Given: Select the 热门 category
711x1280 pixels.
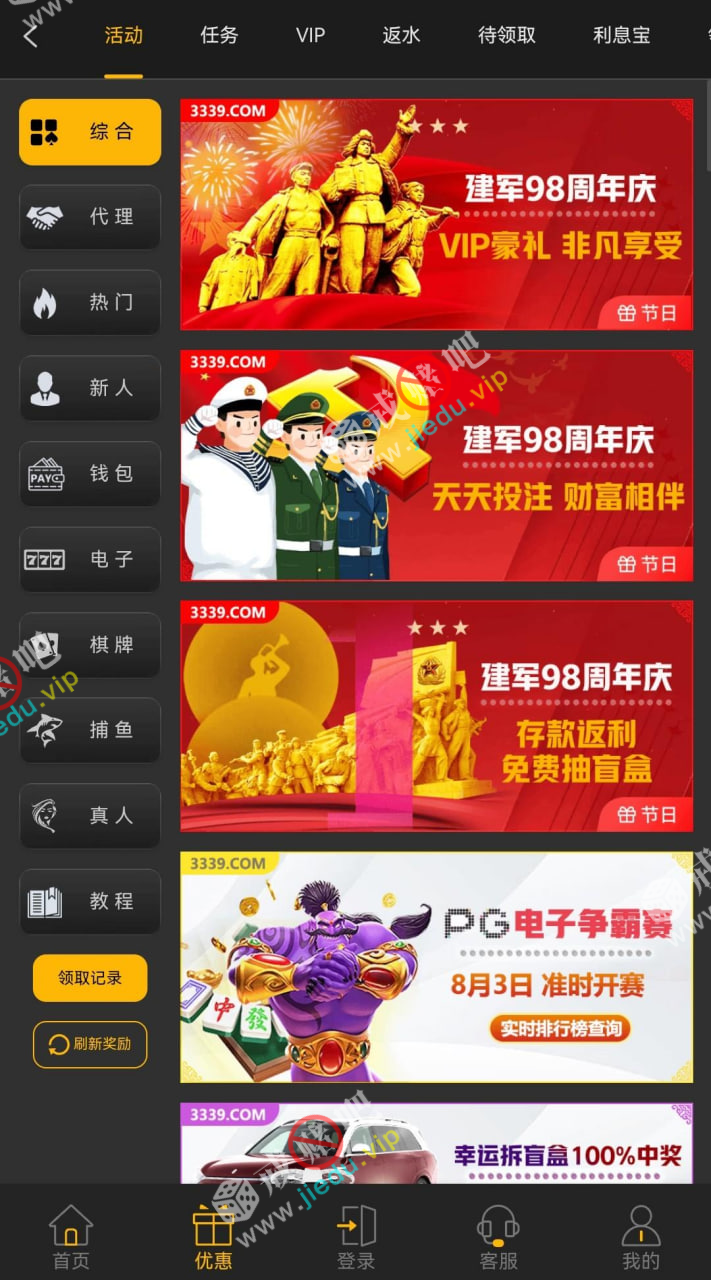Looking at the screenshot, I should pos(90,302).
